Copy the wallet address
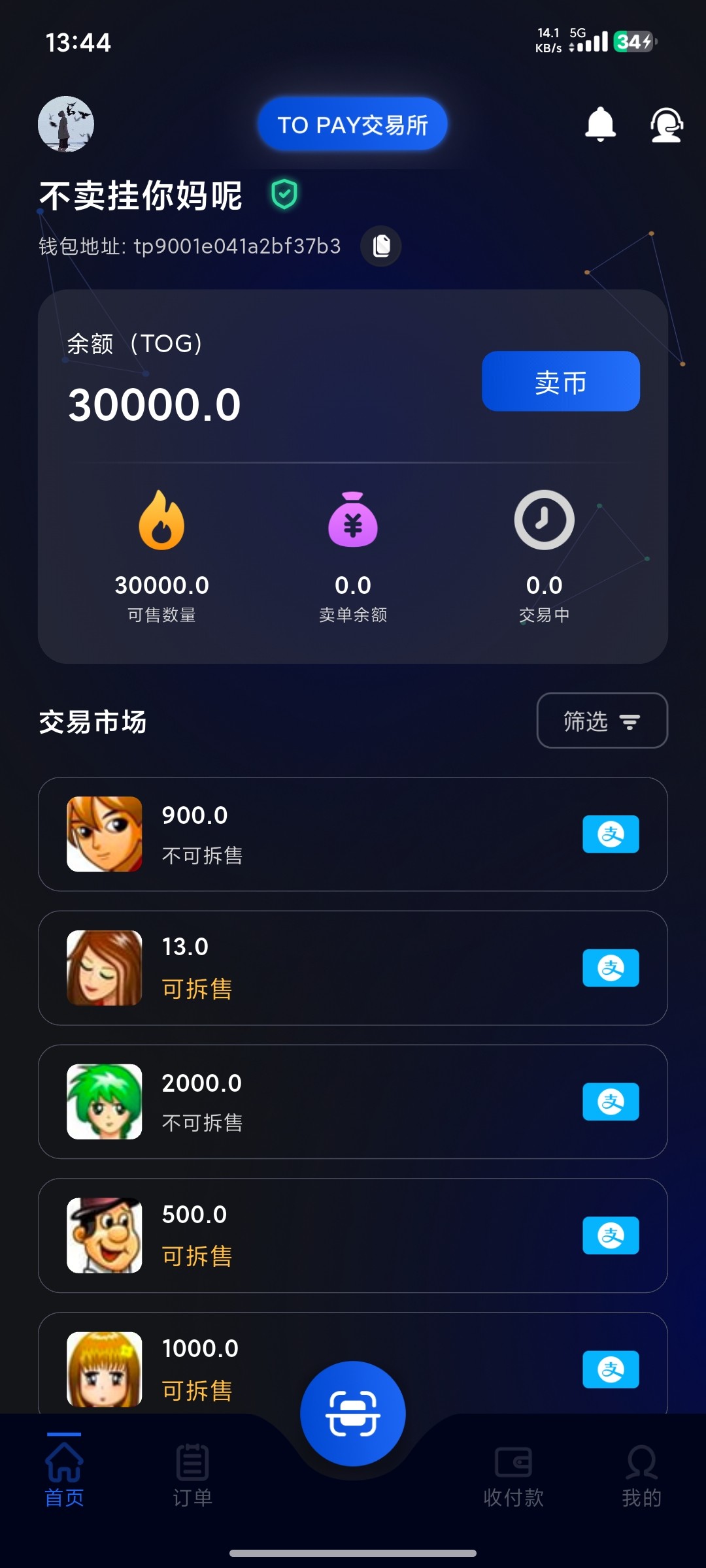The height and width of the screenshot is (1568, 706). 381,246
